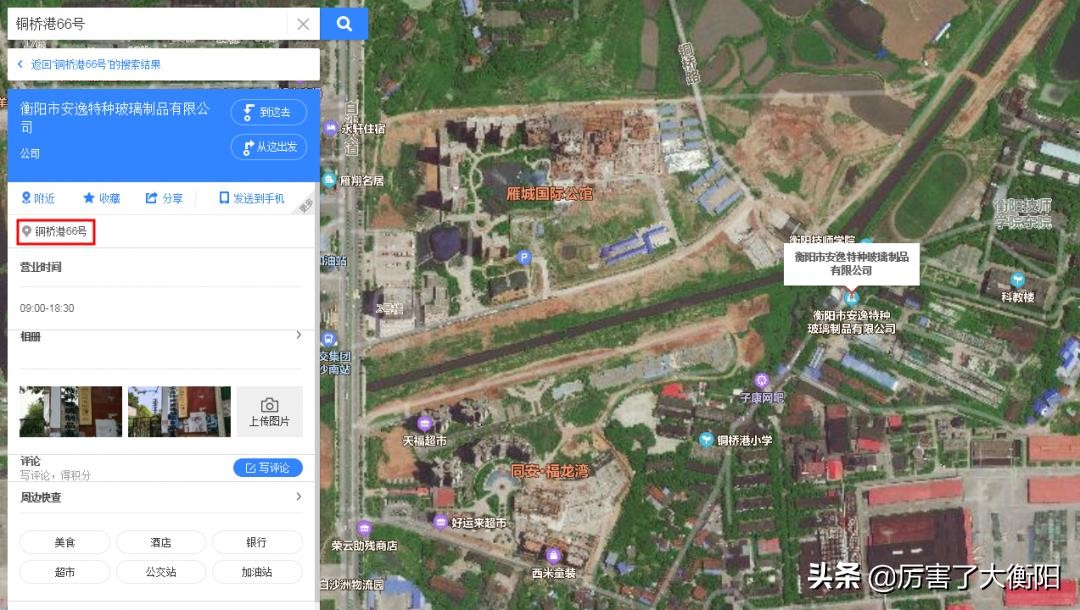This screenshot has width=1080, height=610.
Task: Tap the search box showing 铜桥港66号
Action: click(150, 24)
